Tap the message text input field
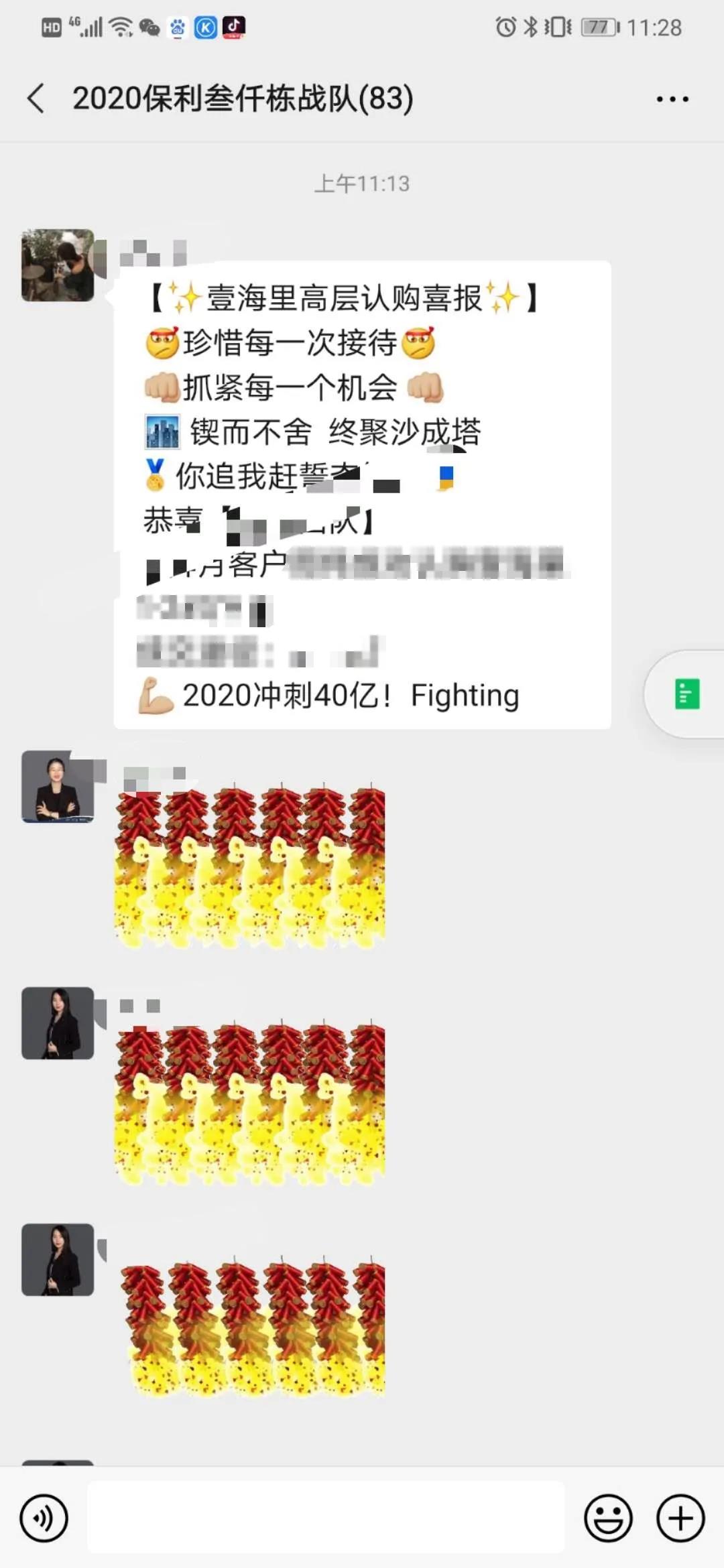The width and height of the screenshot is (724, 1568). [x=326, y=1518]
